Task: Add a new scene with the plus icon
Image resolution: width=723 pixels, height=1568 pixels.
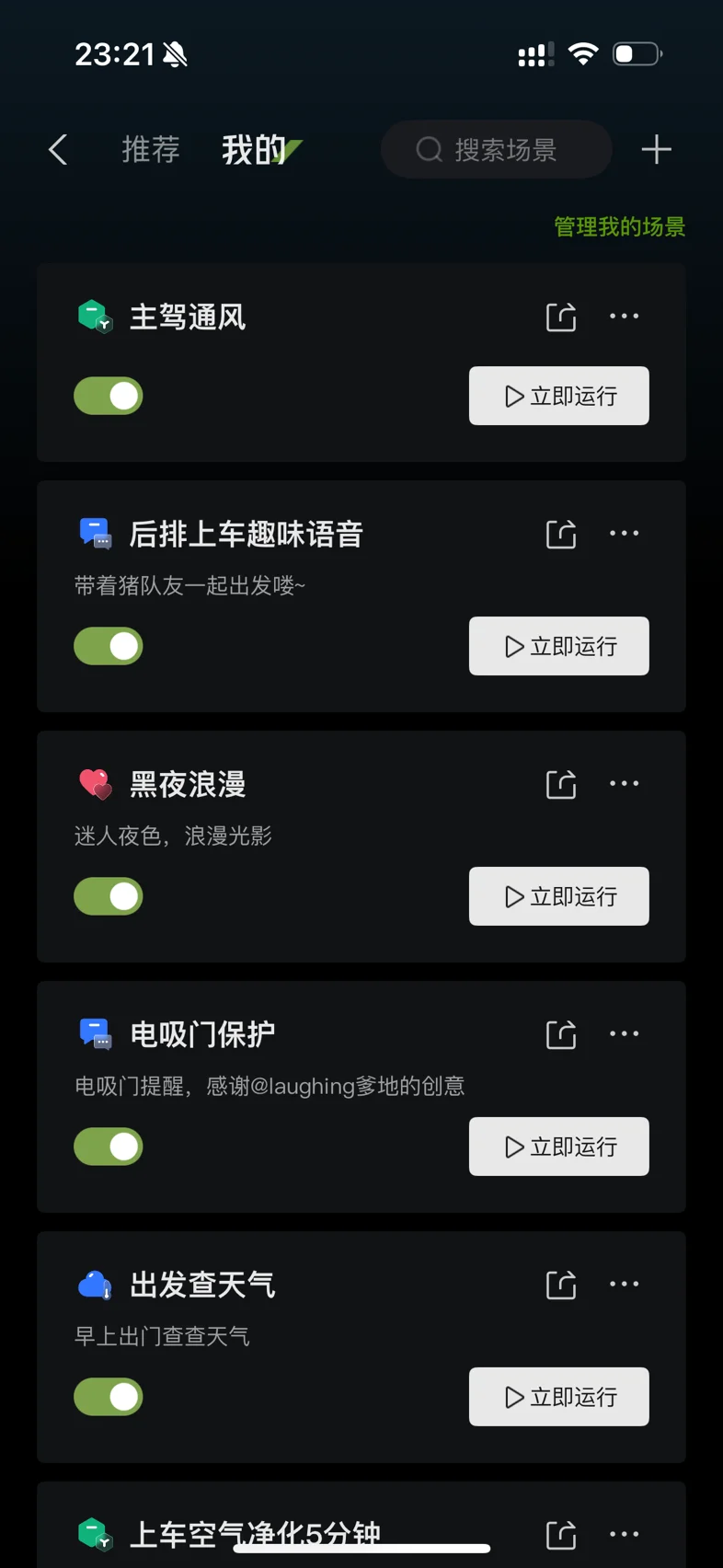Action: (x=656, y=149)
